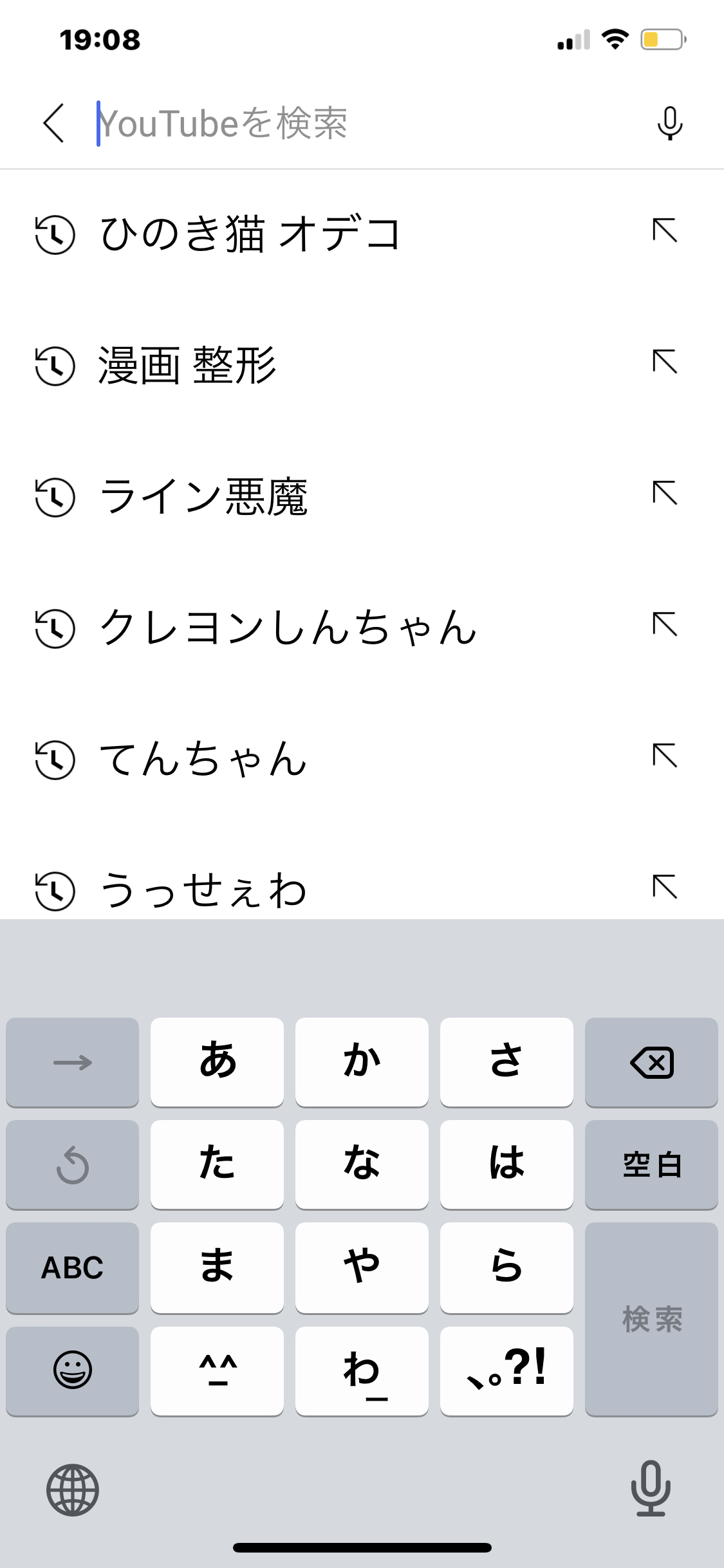Tap the undo key on the keyboard
The image size is (724, 1568).
point(71,1165)
